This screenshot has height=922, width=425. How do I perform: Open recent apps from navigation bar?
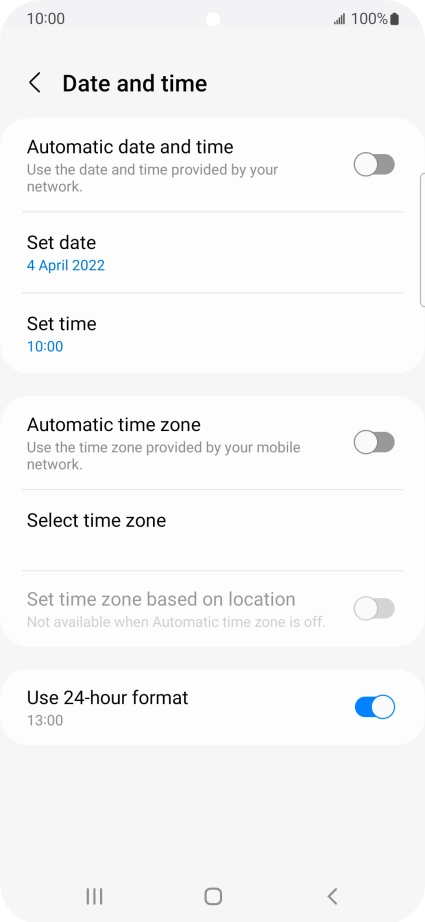click(94, 896)
